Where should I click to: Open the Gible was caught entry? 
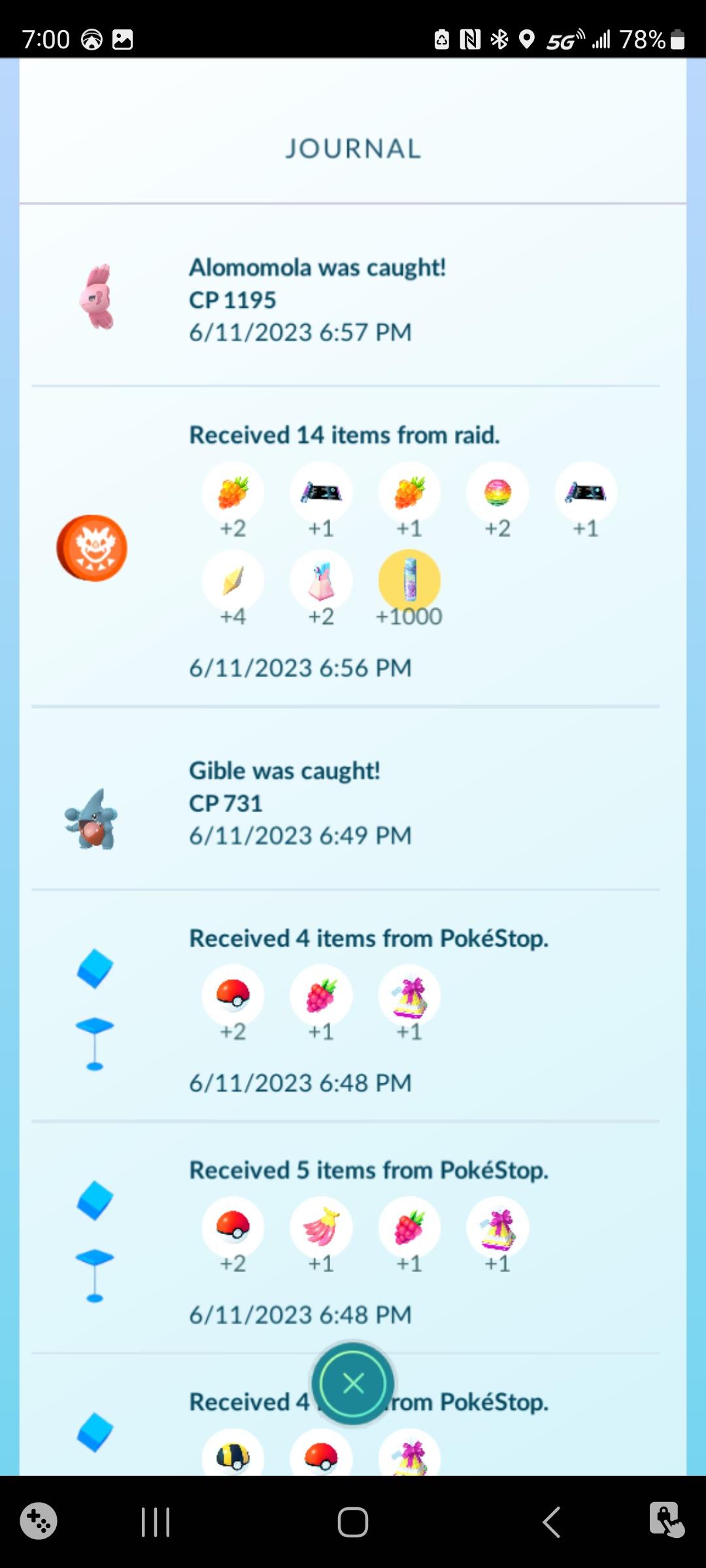[x=284, y=802]
